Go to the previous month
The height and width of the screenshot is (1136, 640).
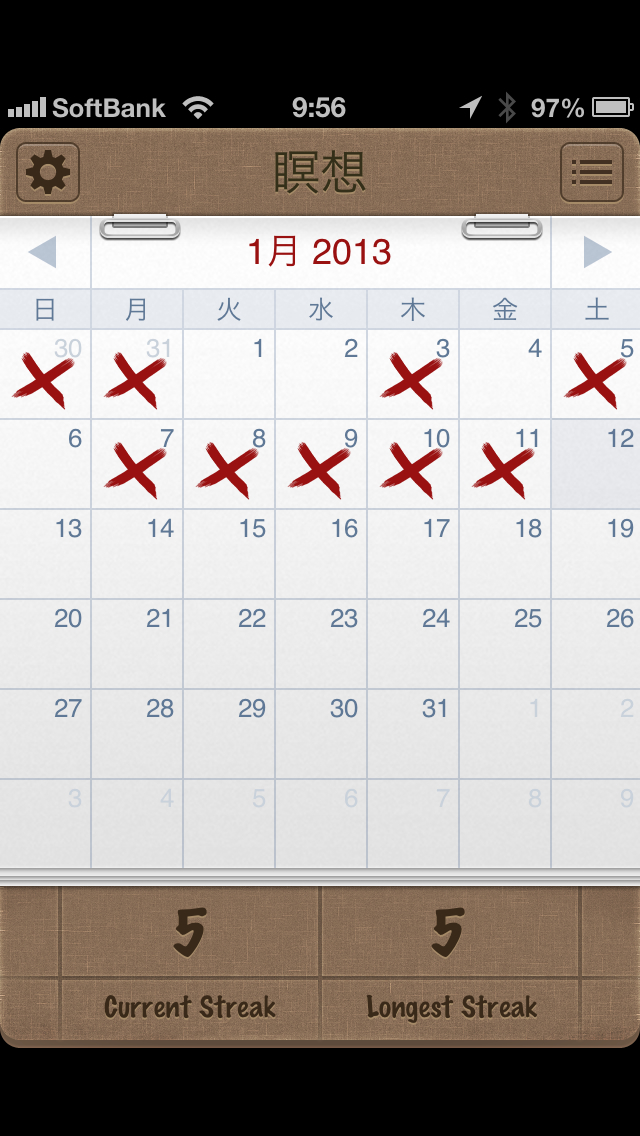coord(44,252)
